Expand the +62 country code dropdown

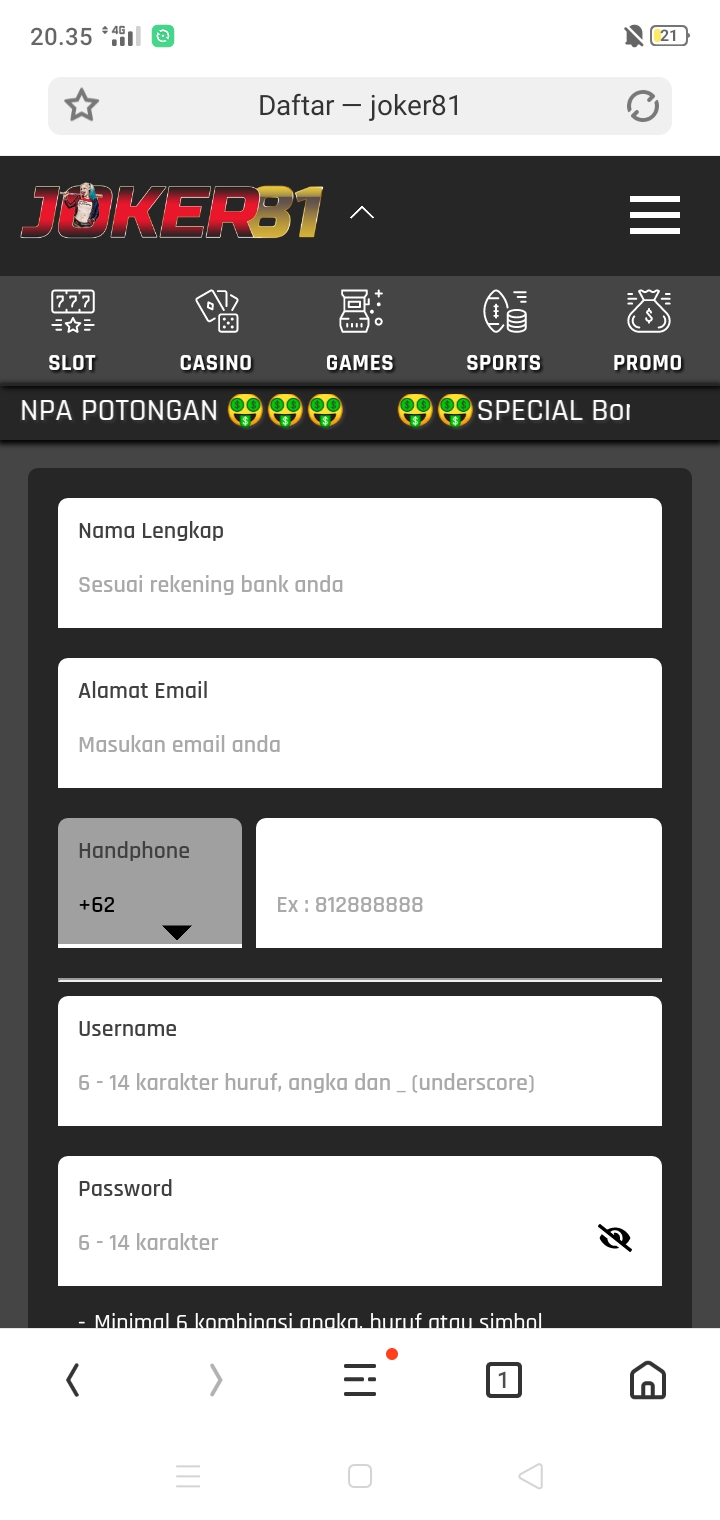point(150,904)
